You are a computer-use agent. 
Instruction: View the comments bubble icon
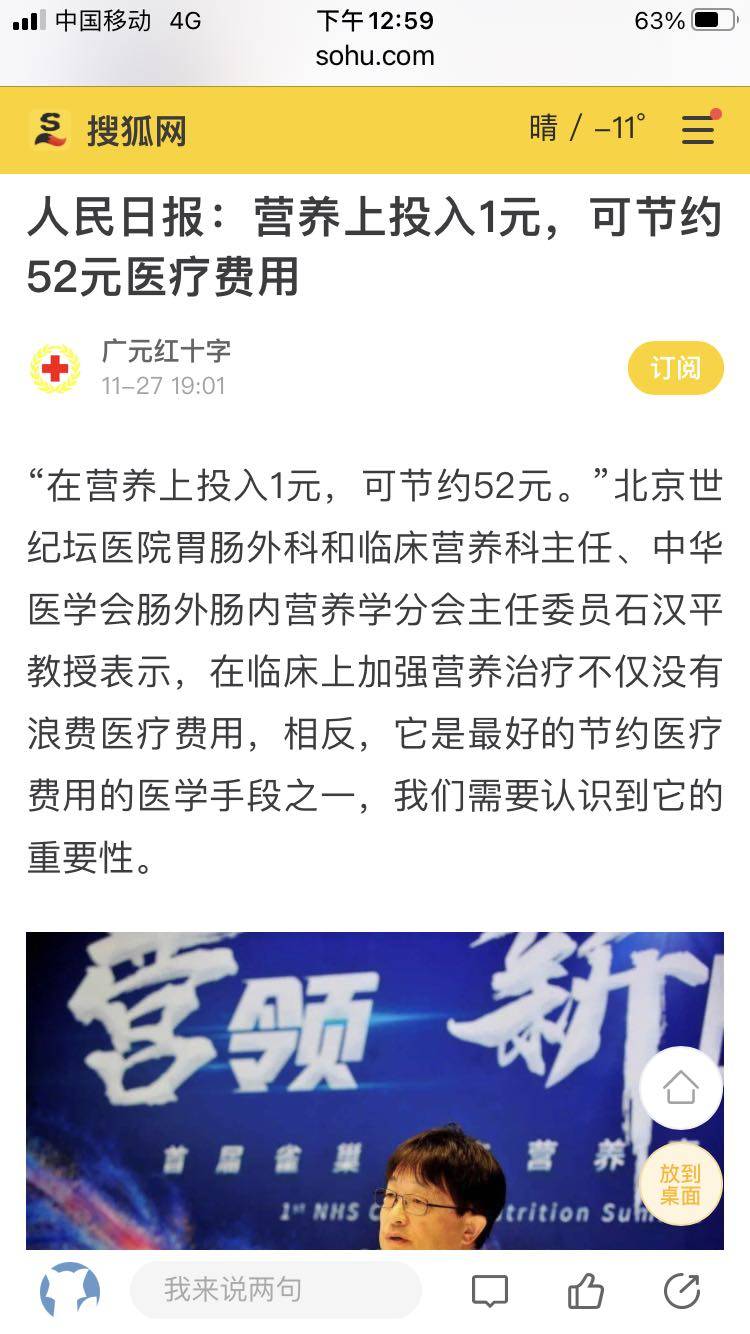[490, 1291]
